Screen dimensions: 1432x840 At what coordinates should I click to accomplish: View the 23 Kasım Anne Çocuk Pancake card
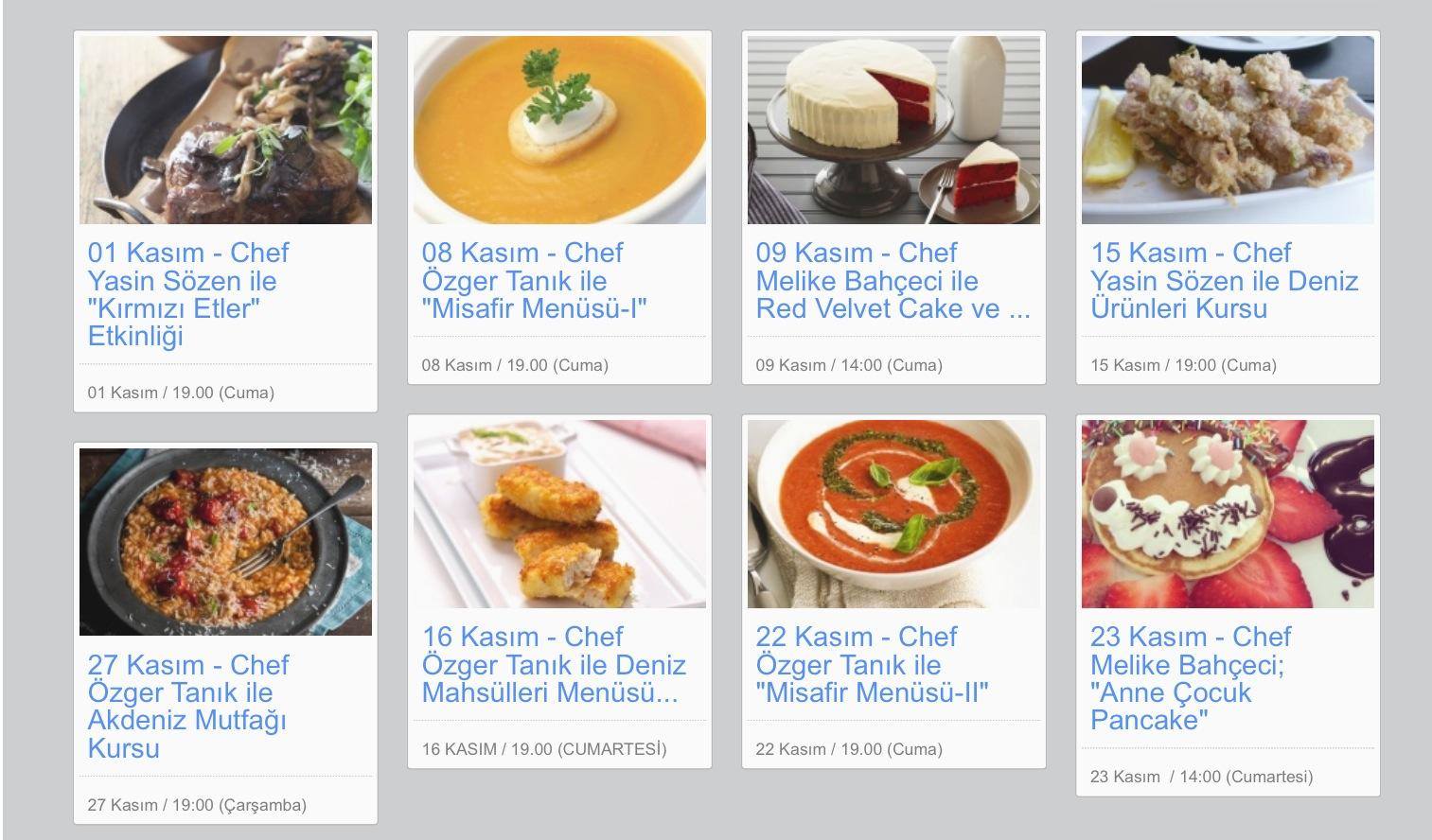1228,605
